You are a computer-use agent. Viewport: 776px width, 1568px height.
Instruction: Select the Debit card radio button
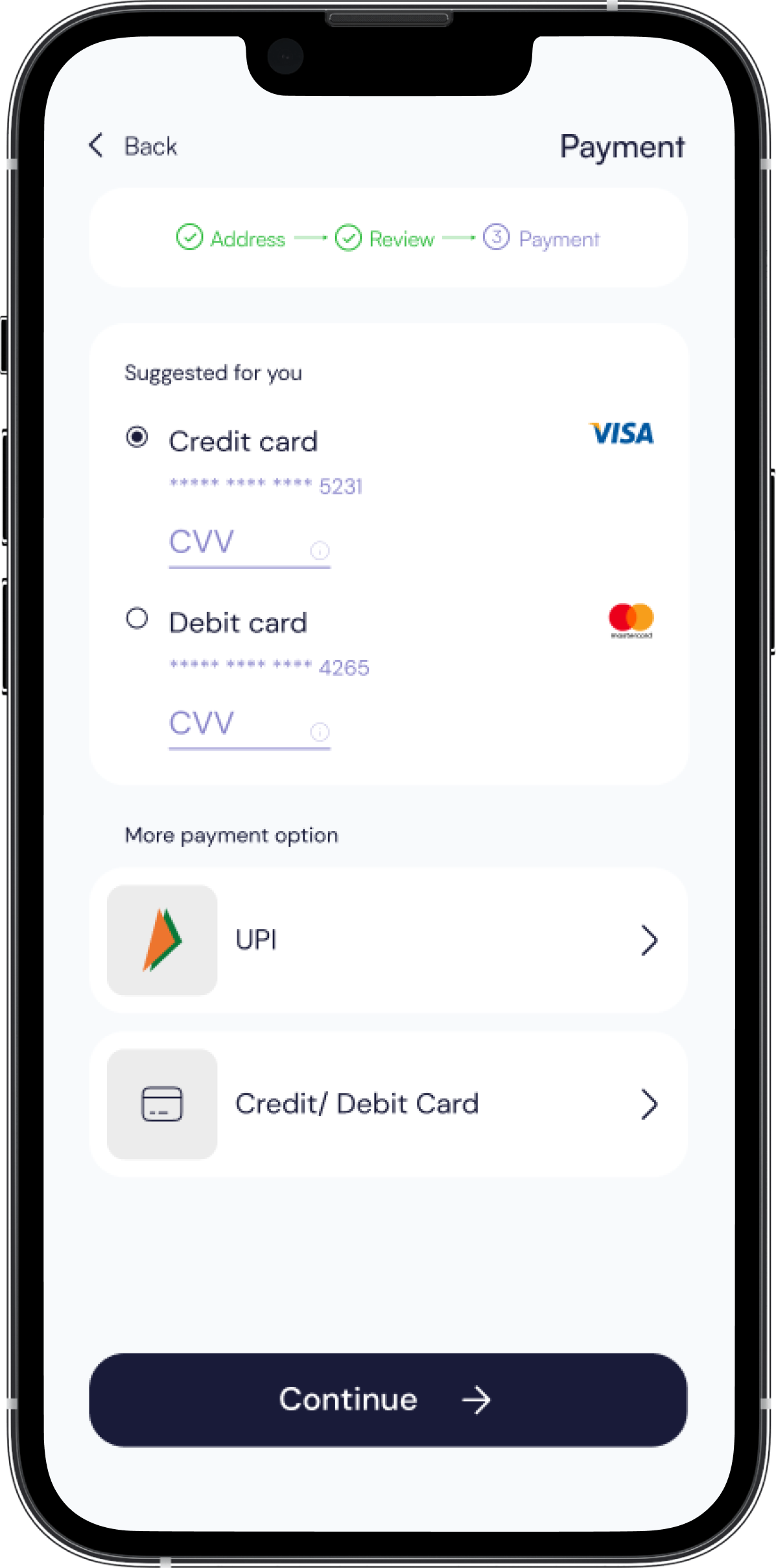pyautogui.click(x=137, y=618)
